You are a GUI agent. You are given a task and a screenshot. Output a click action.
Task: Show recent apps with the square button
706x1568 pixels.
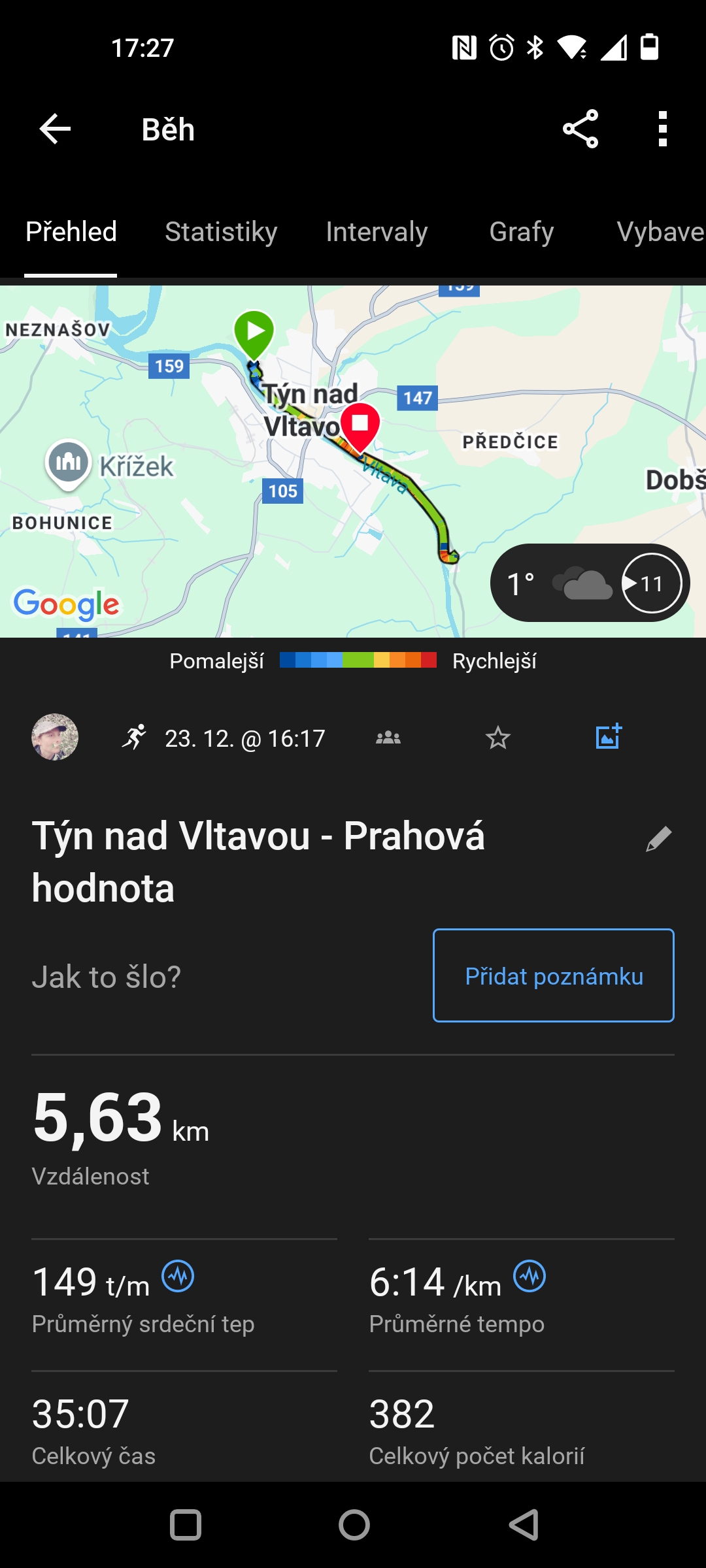coord(186,1525)
